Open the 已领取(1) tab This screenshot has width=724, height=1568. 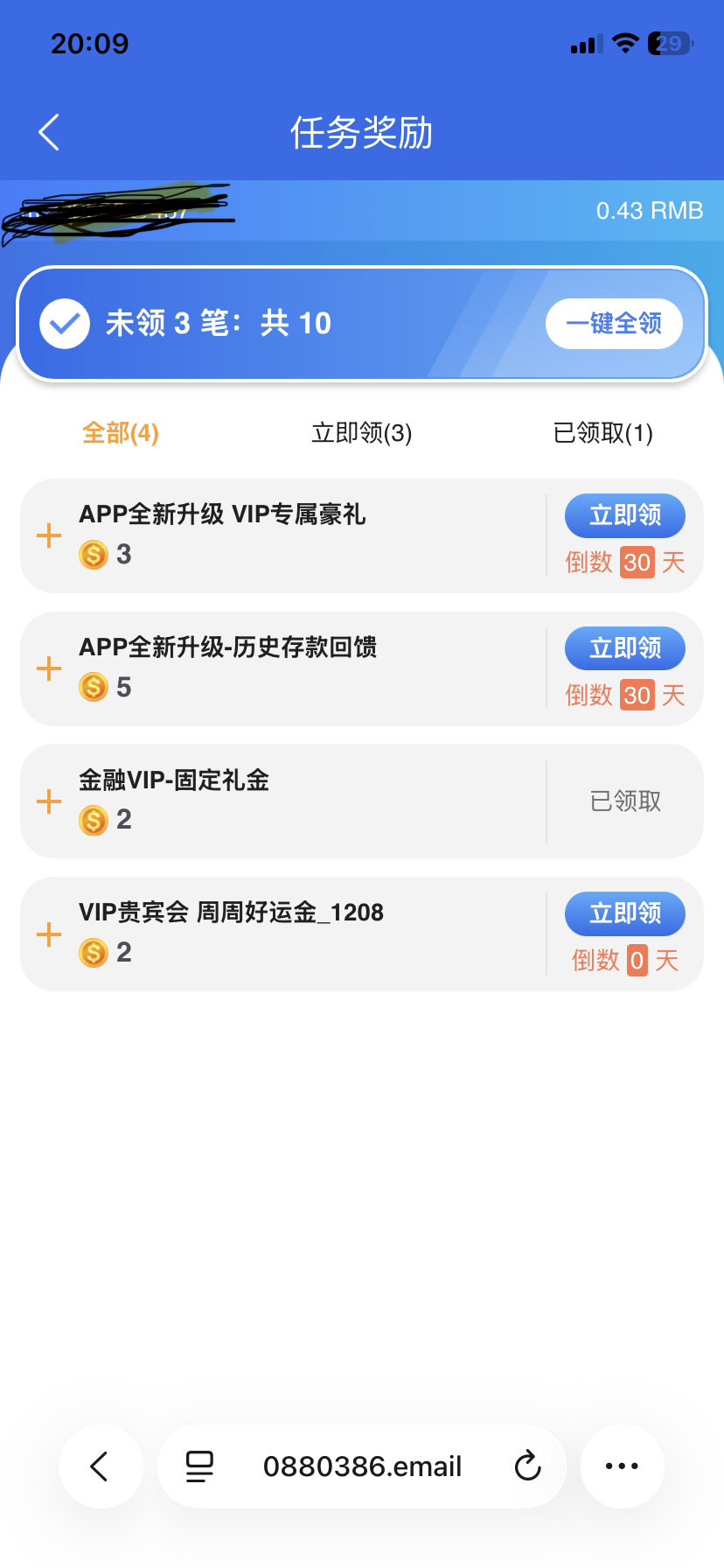[x=603, y=433]
